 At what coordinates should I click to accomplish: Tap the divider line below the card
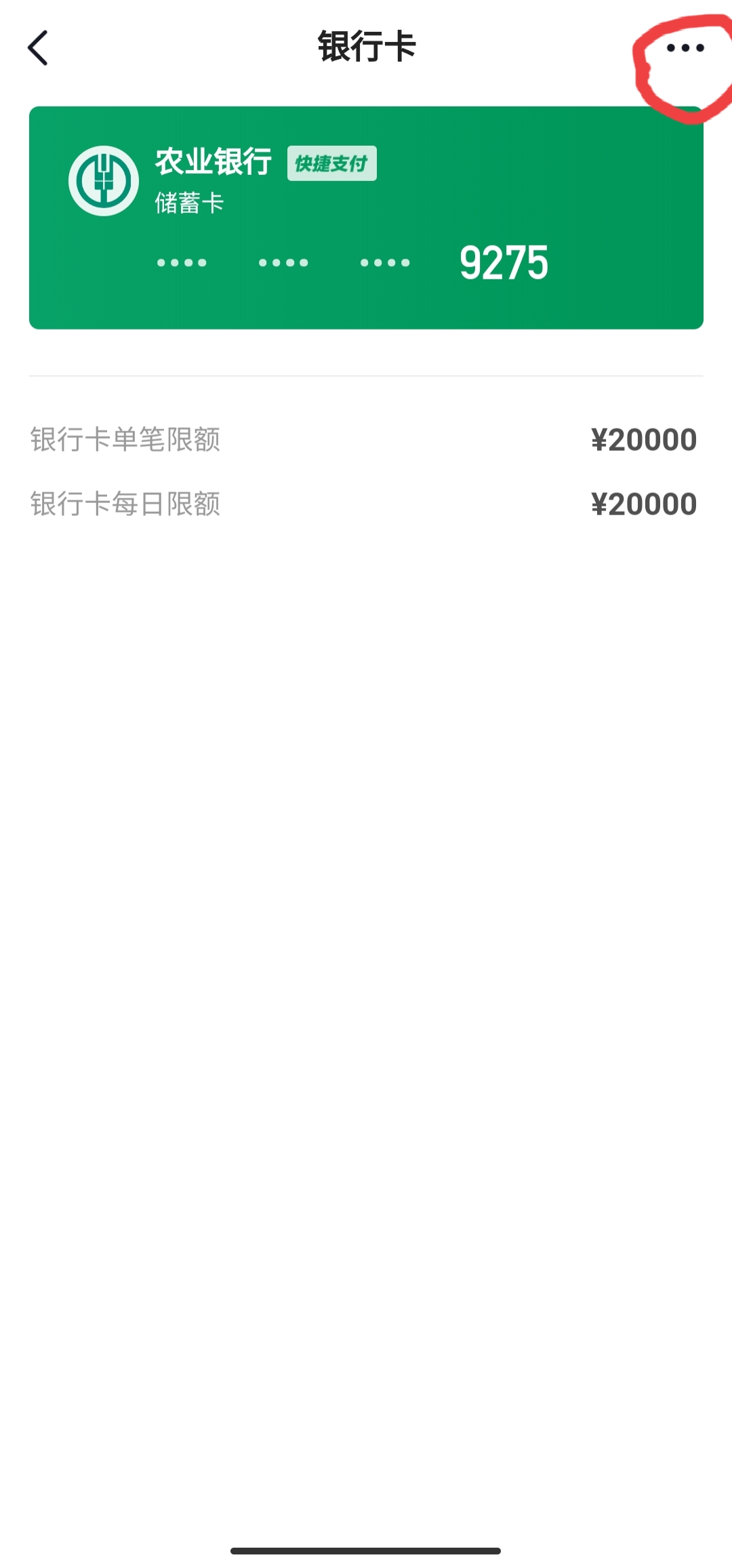click(366, 375)
